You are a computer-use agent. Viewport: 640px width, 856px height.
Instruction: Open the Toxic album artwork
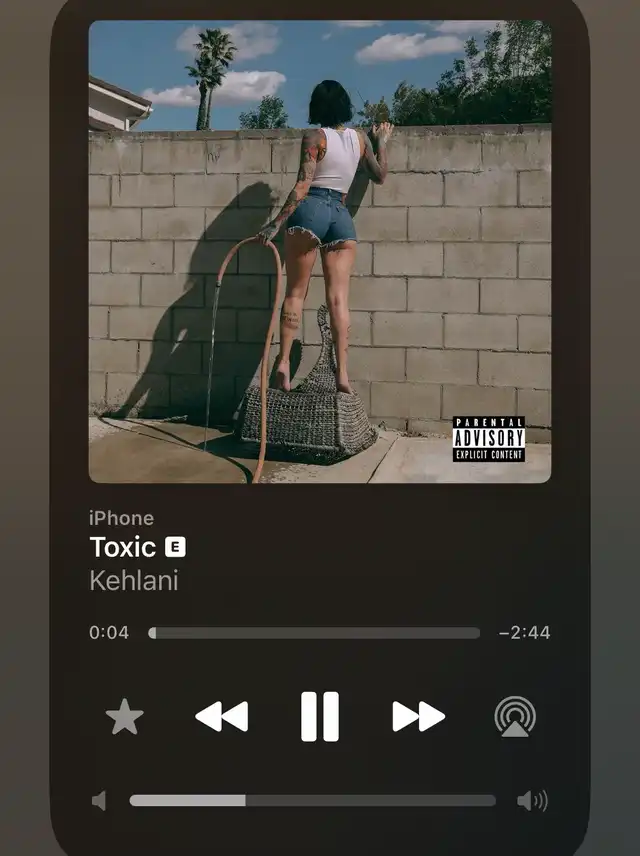(x=320, y=252)
